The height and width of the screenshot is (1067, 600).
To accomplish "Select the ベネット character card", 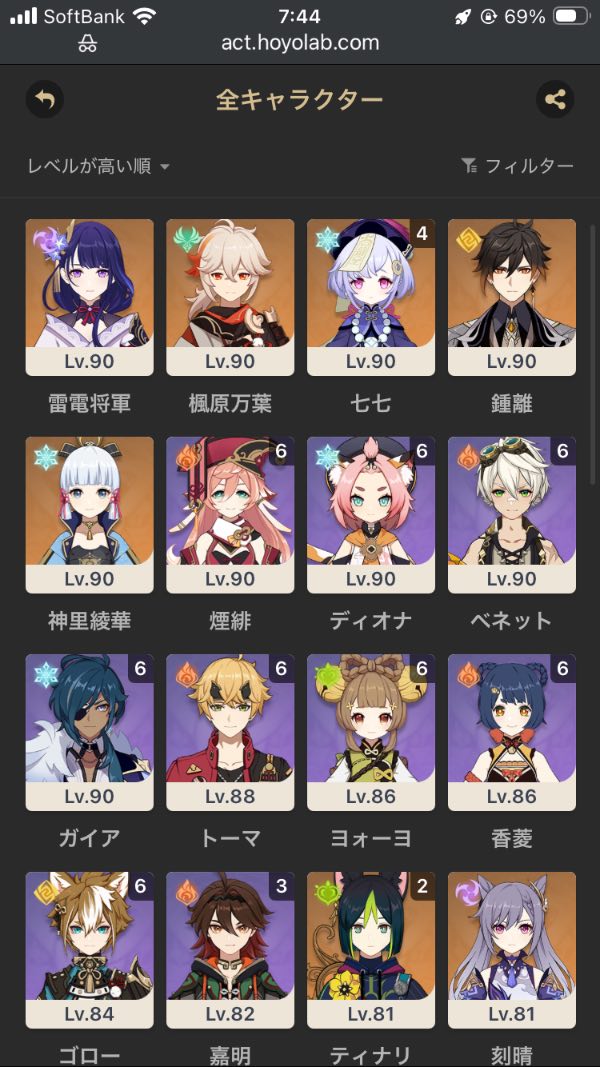I will [x=512, y=514].
